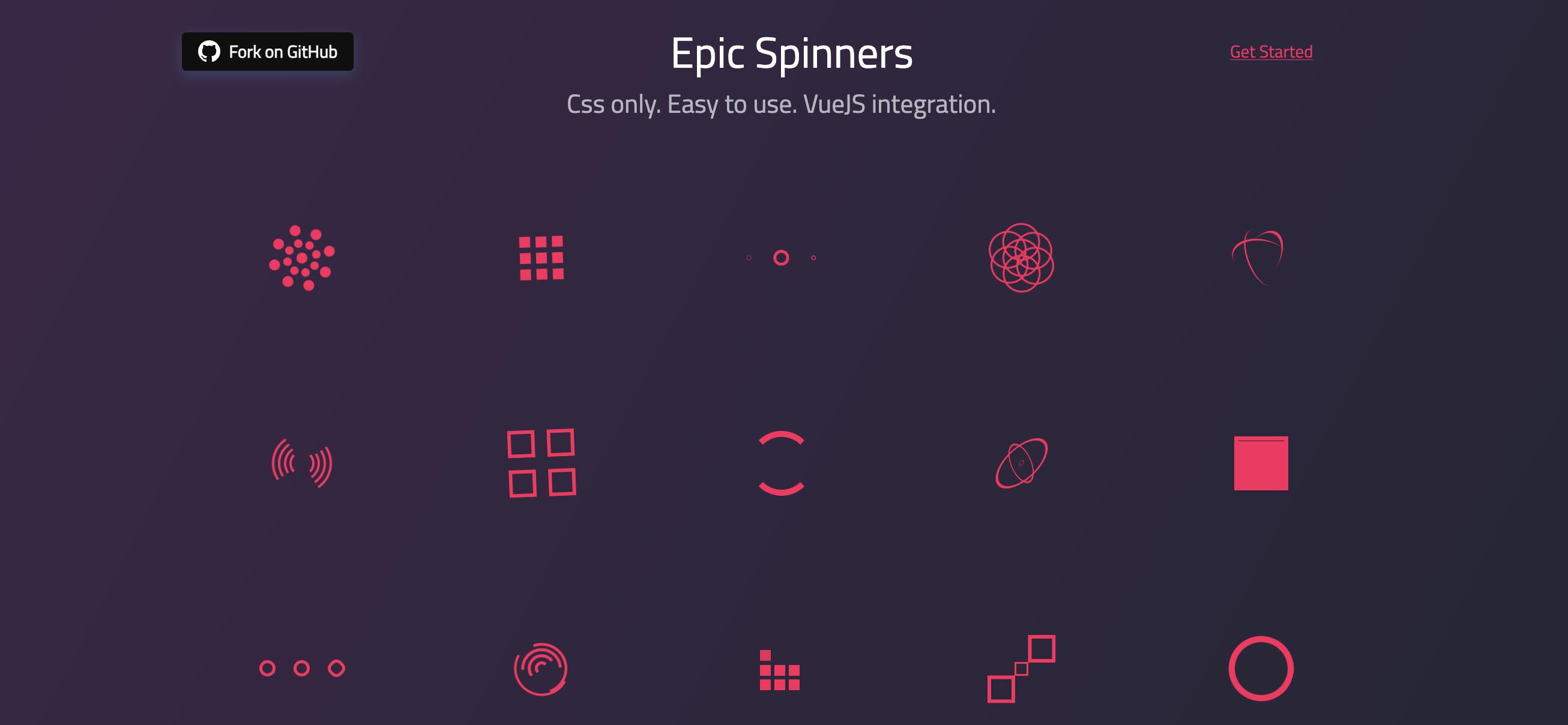Select the cluster of dots spinner
Screen dimensions: 1568x725
pos(302,258)
